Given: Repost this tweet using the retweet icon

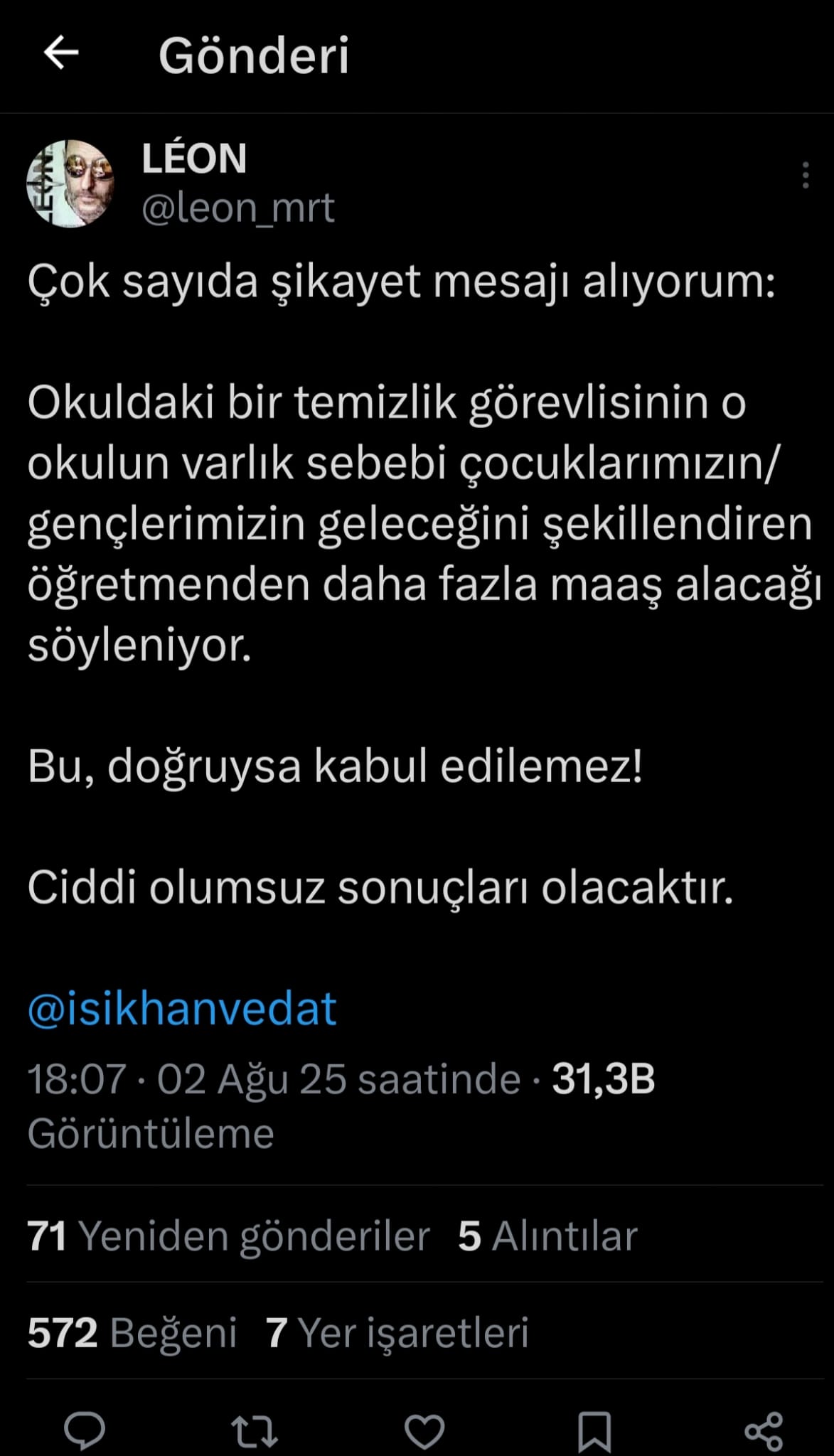Looking at the screenshot, I should click(254, 1430).
